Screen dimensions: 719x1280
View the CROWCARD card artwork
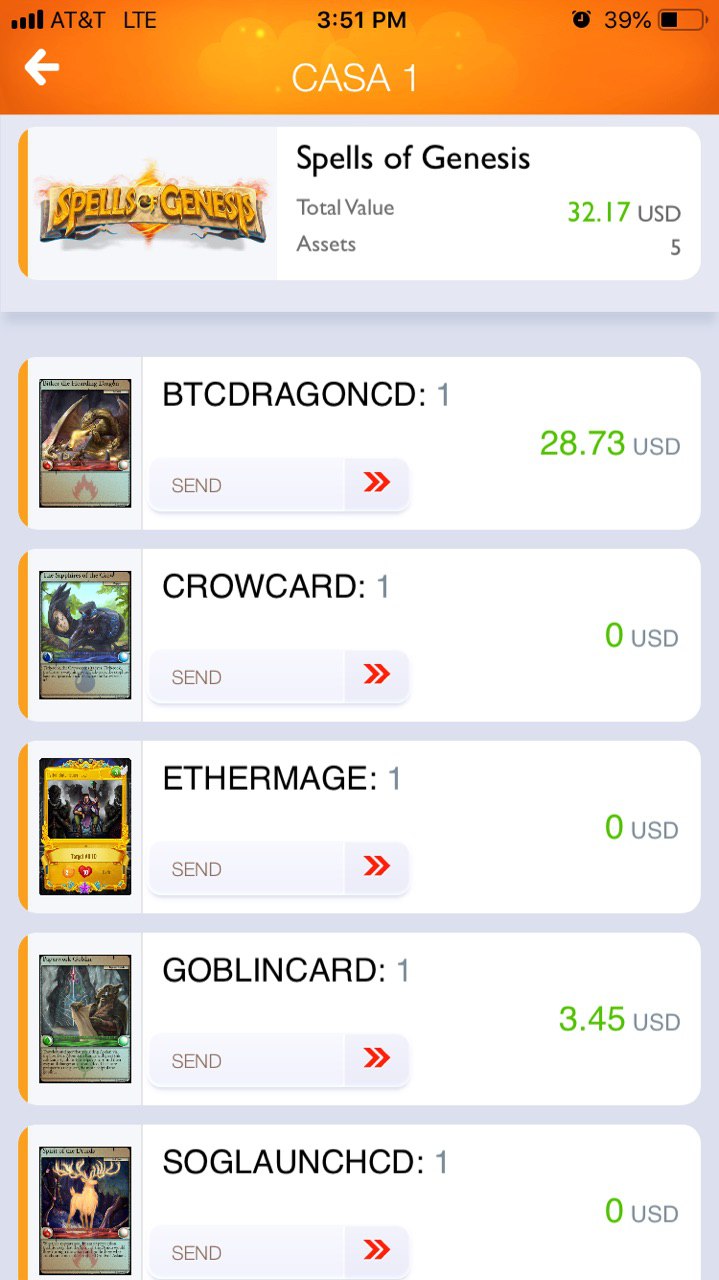(85, 635)
